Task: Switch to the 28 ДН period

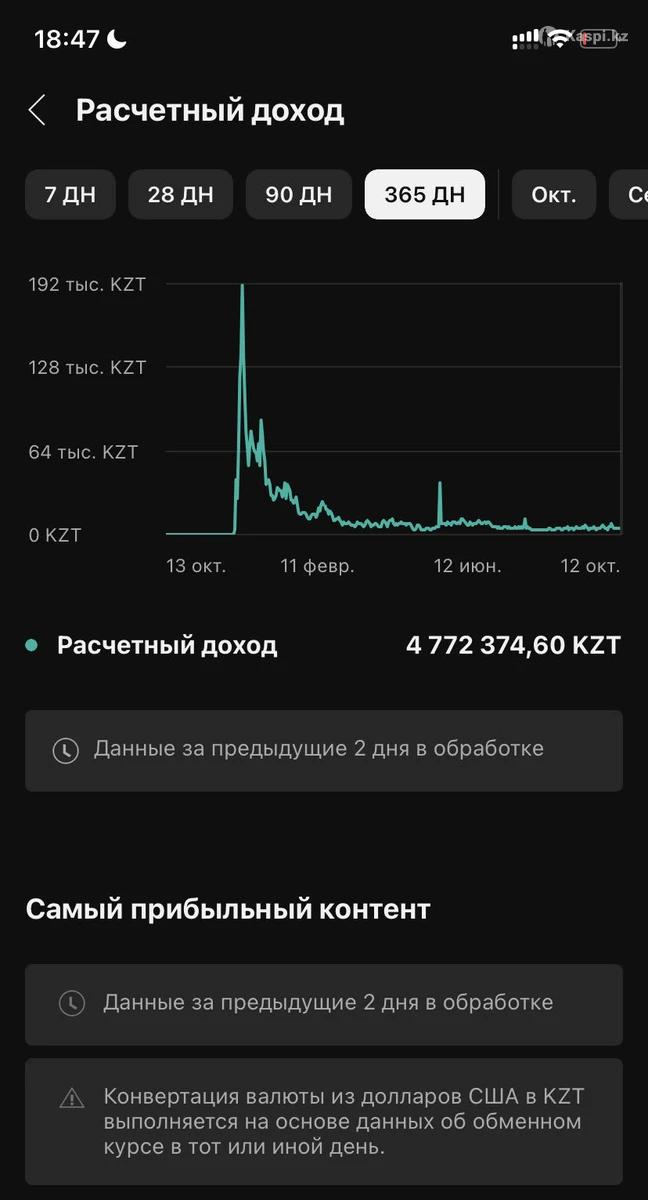Action: 180,194
